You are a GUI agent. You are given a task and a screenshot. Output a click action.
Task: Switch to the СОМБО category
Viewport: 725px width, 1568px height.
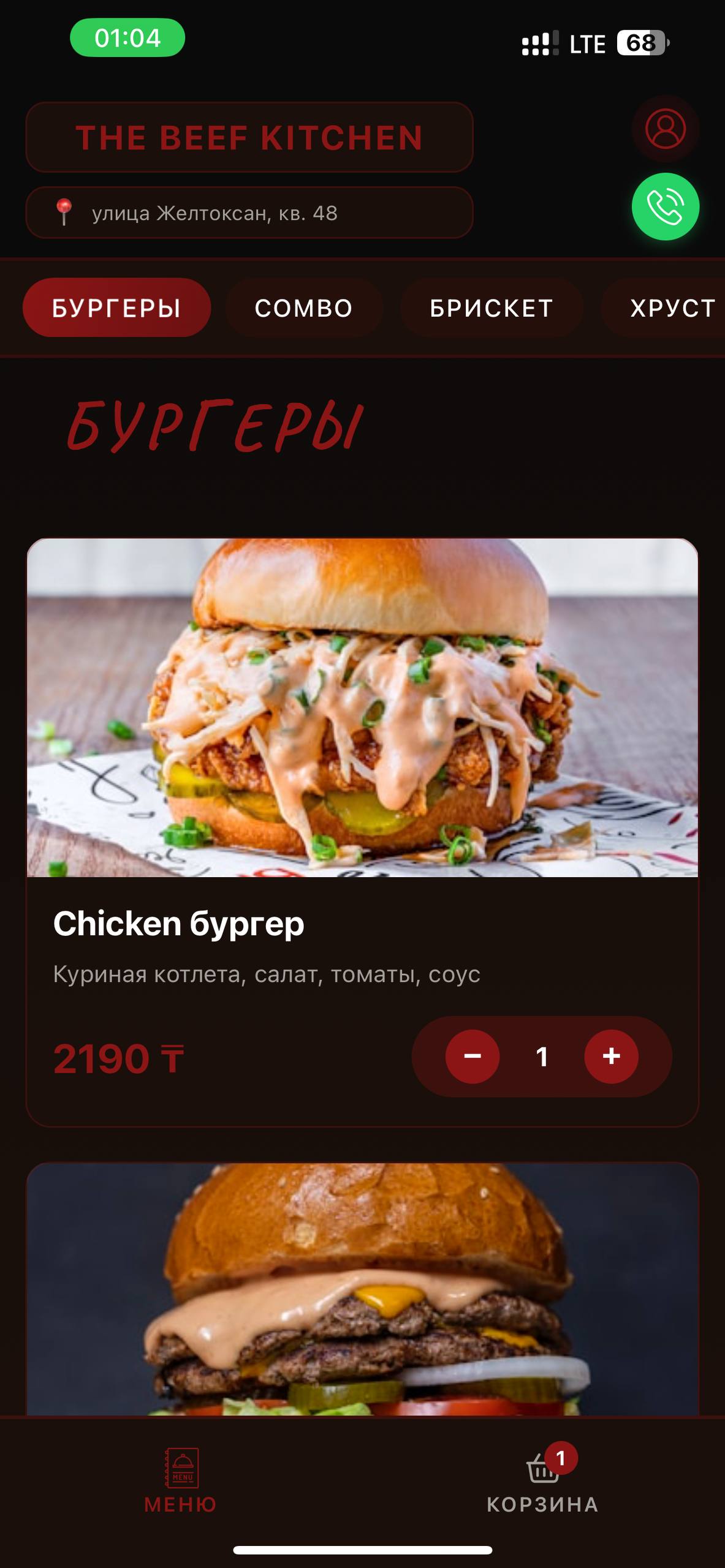(x=304, y=307)
